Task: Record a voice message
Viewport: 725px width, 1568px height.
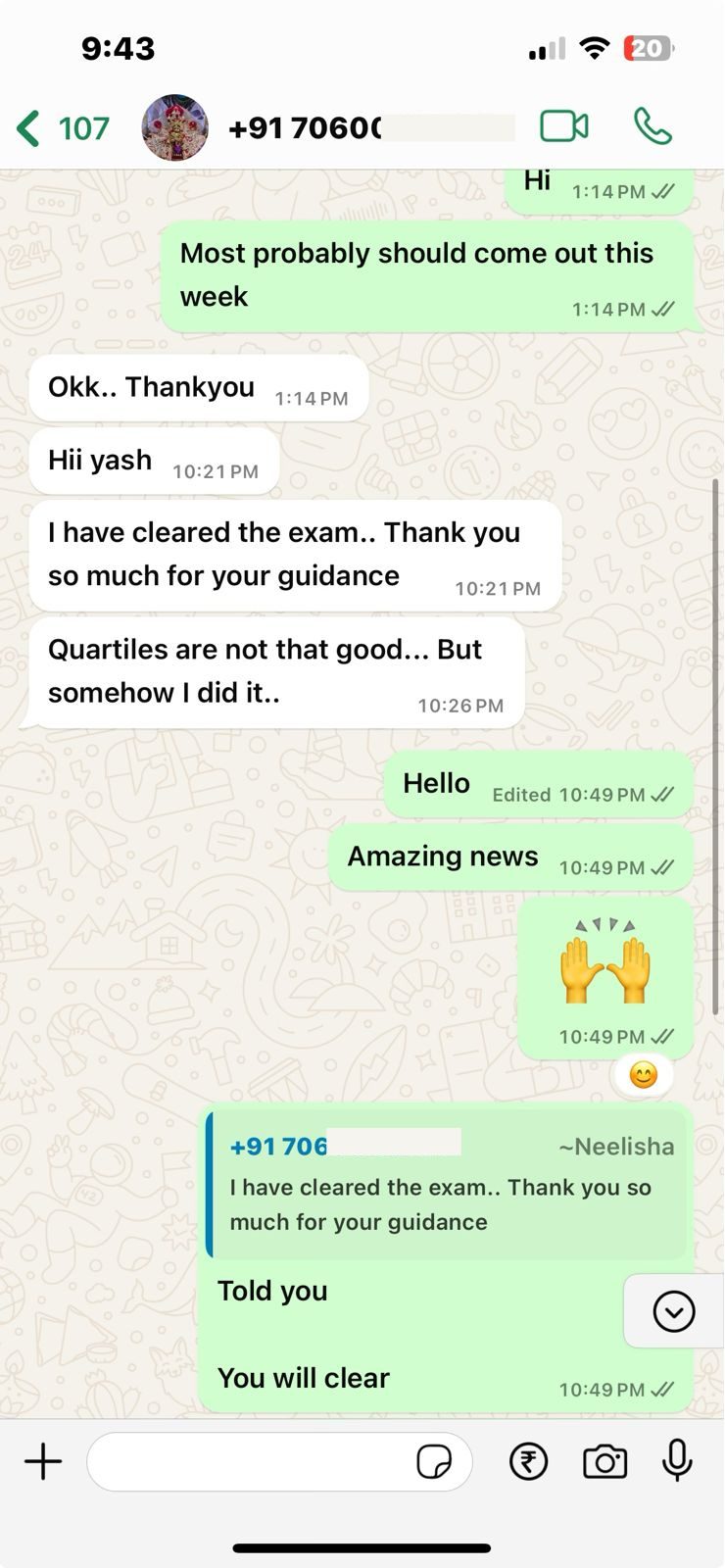Action: click(x=677, y=1461)
